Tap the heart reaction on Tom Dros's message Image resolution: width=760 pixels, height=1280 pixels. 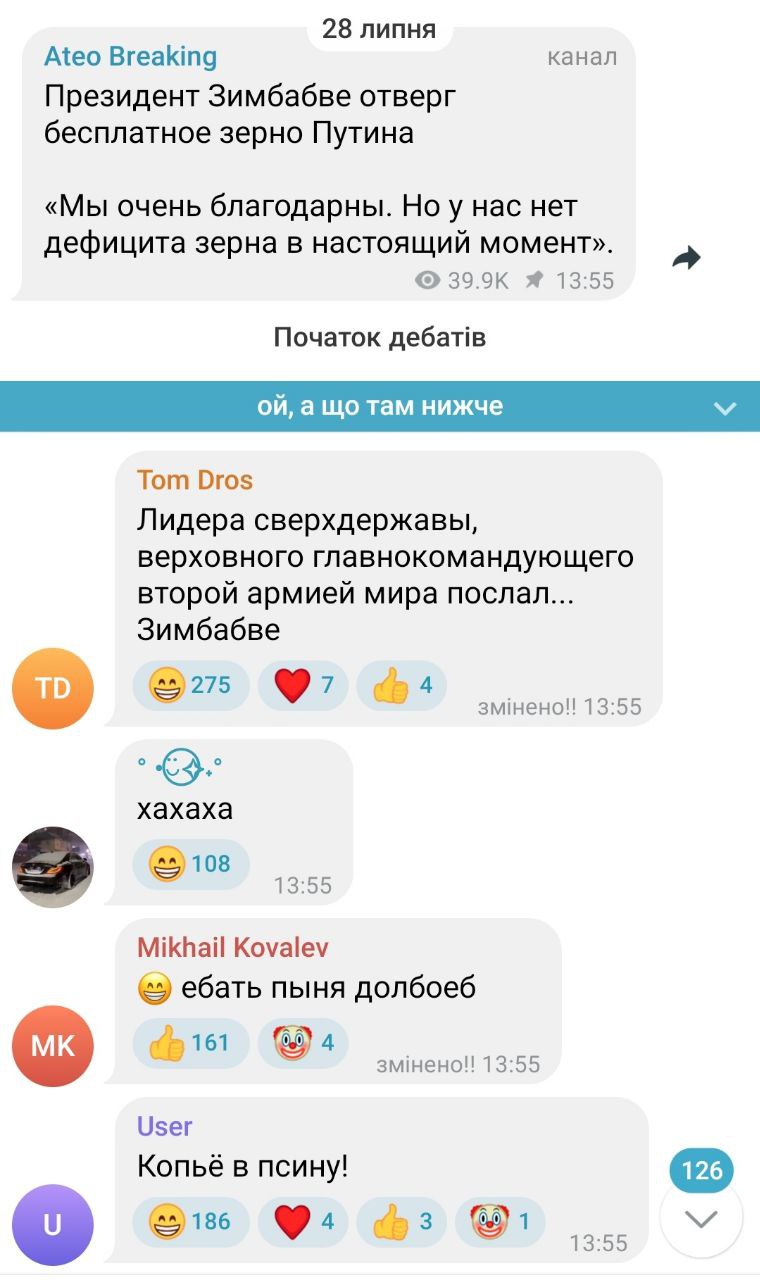tap(302, 685)
